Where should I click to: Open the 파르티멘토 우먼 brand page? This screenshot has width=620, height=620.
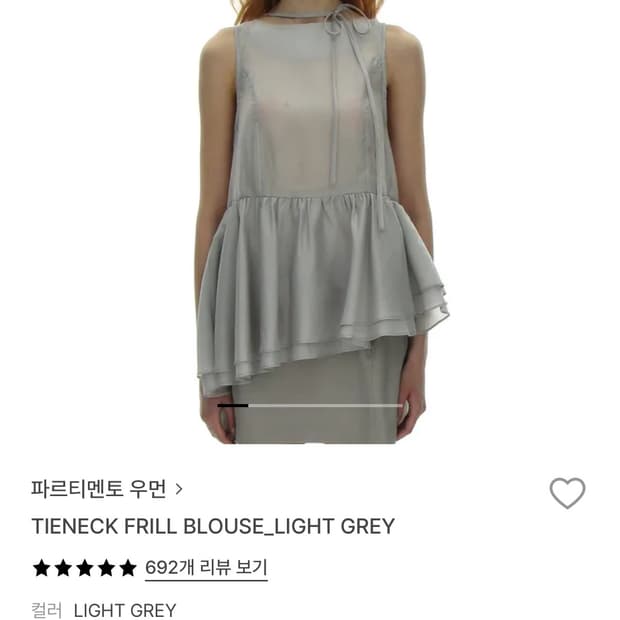[x=107, y=489]
